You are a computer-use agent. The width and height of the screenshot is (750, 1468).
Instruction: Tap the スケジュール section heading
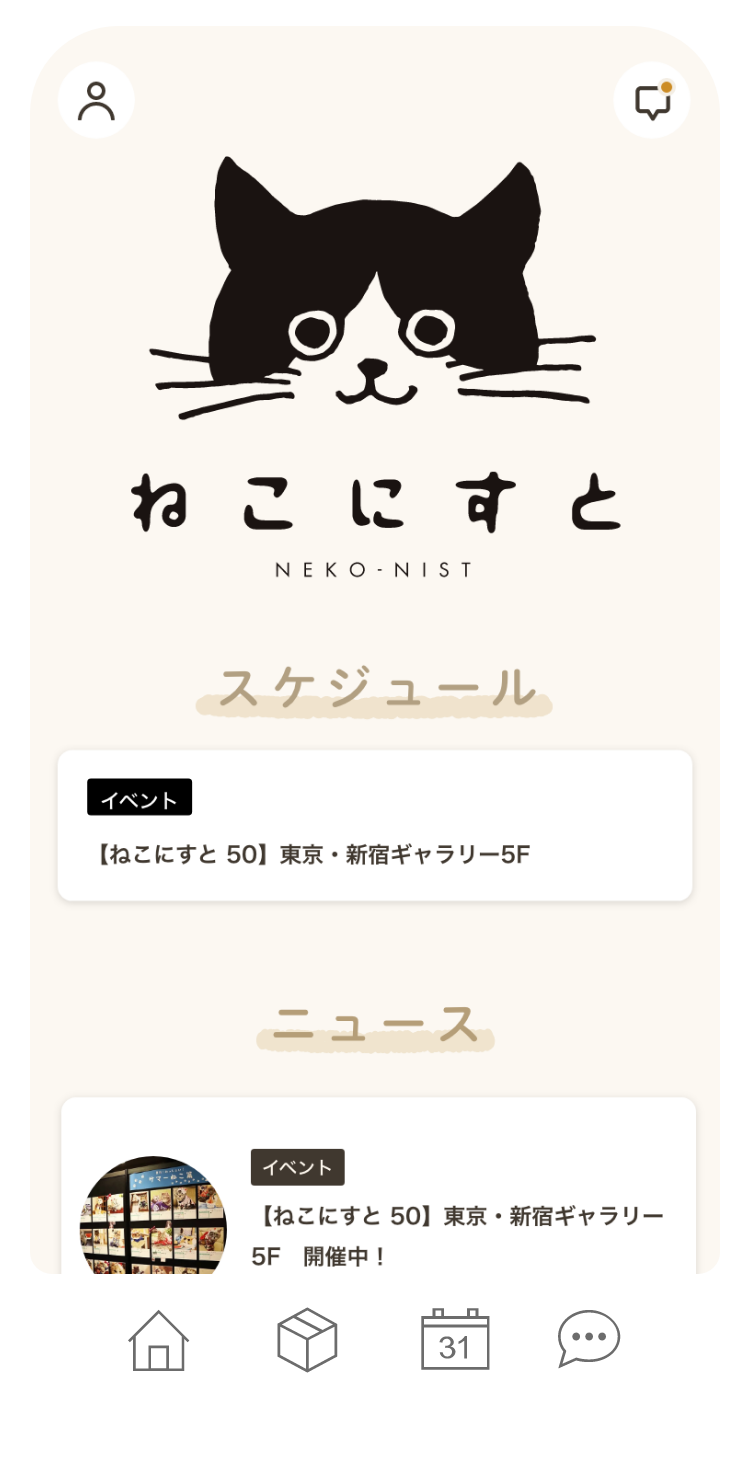[374, 685]
